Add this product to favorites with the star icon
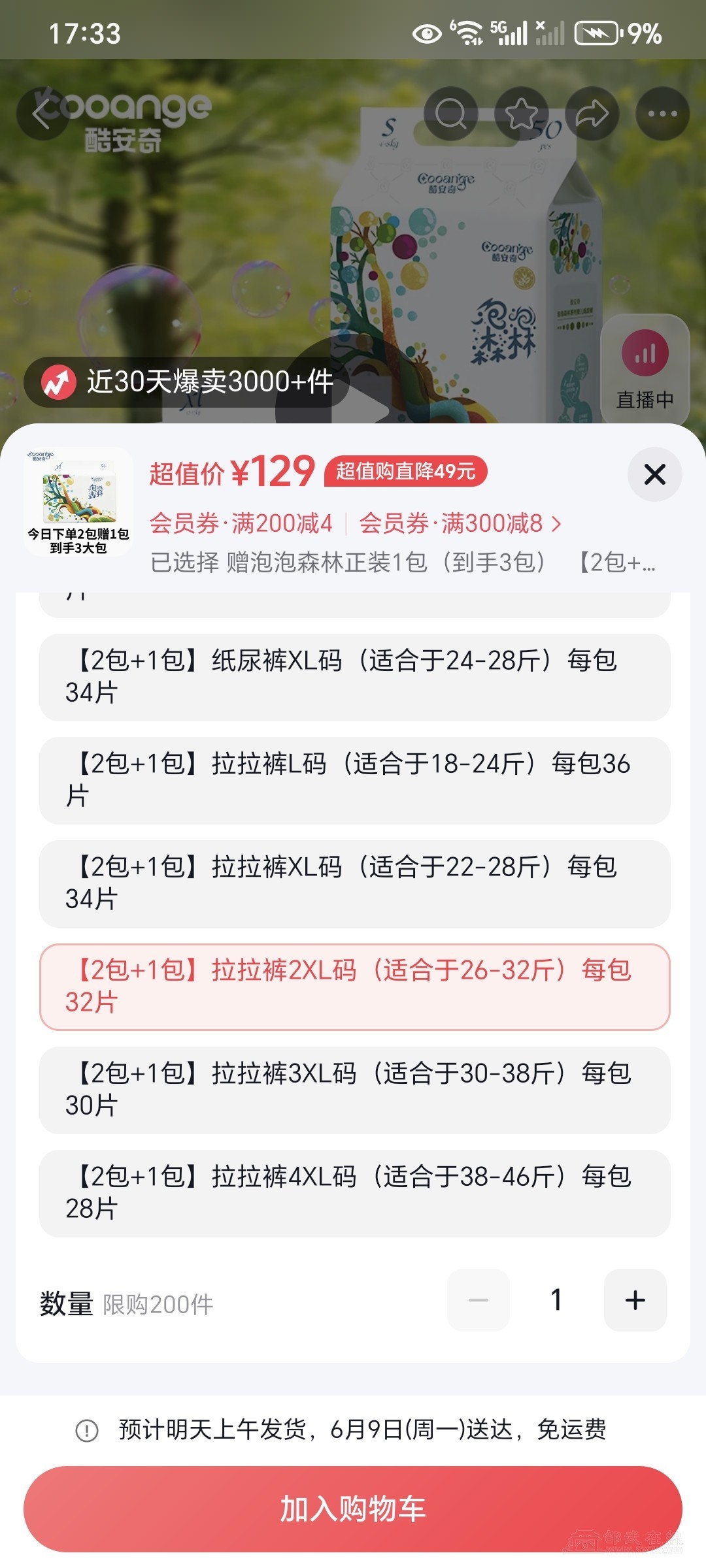Viewport: 706px width, 1568px height. 522,114
